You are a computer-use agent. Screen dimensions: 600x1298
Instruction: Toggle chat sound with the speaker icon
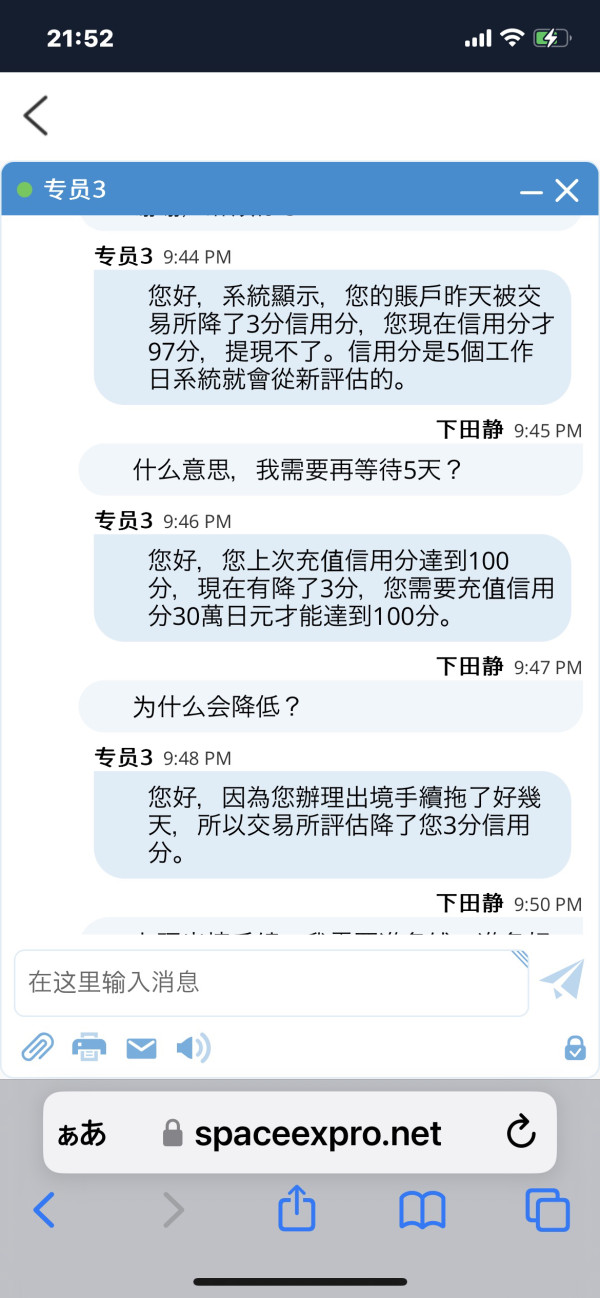coord(193,1047)
